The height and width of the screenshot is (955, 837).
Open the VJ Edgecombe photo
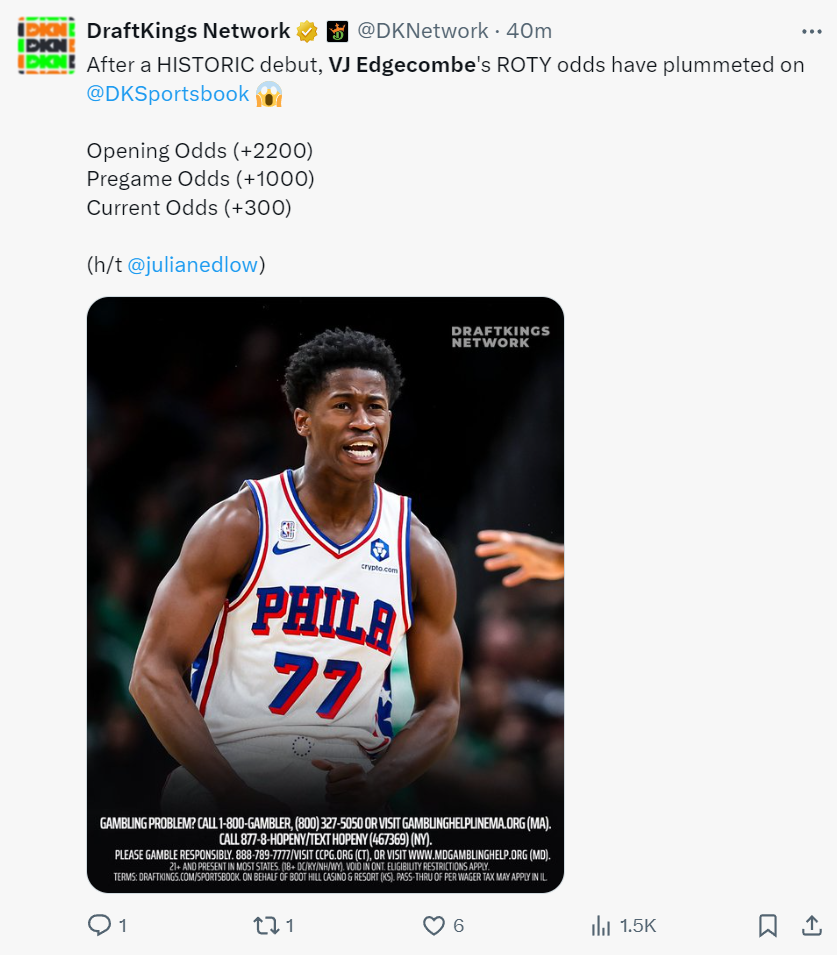(x=325, y=594)
